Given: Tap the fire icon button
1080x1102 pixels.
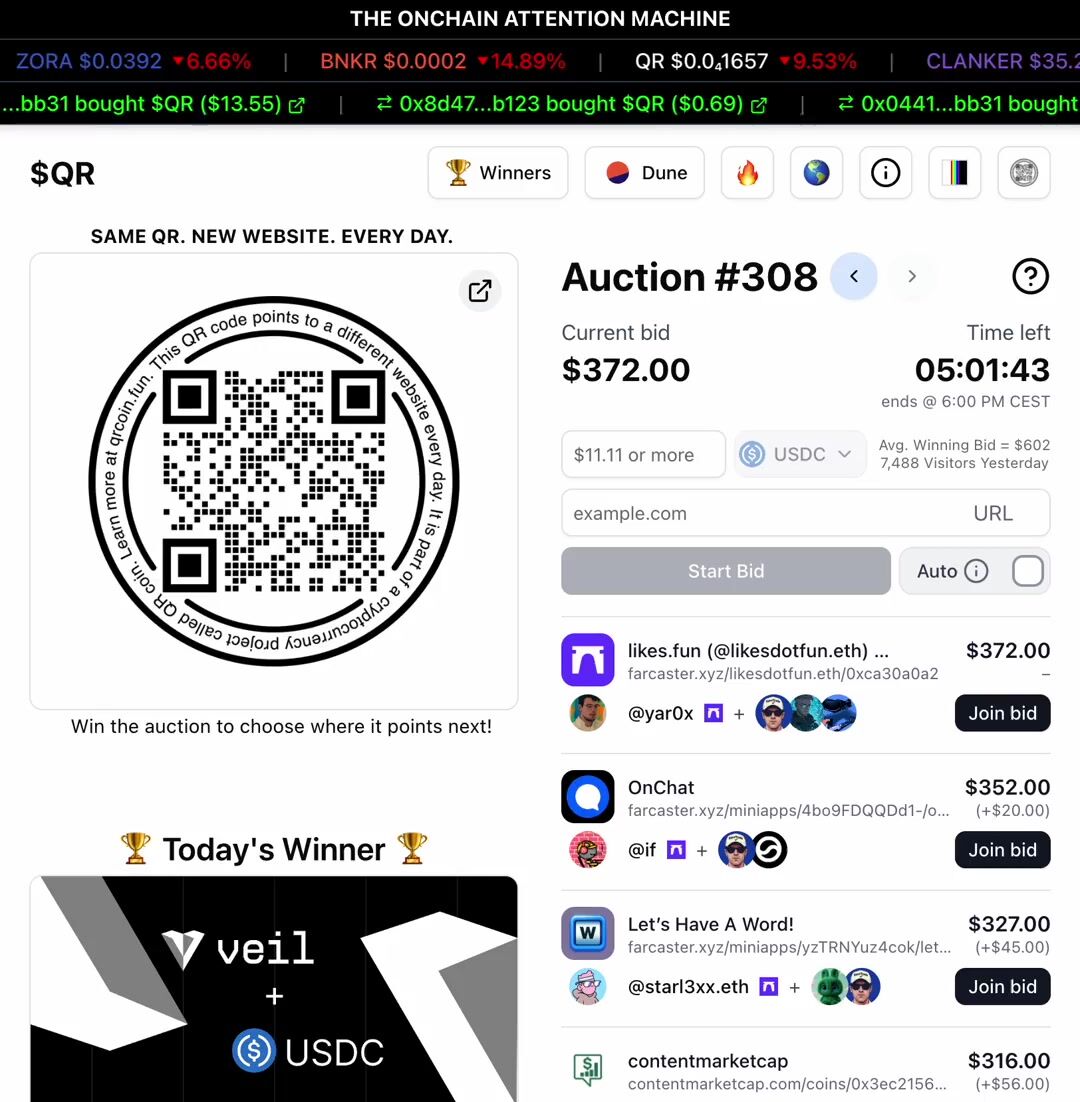Looking at the screenshot, I should coord(748,173).
